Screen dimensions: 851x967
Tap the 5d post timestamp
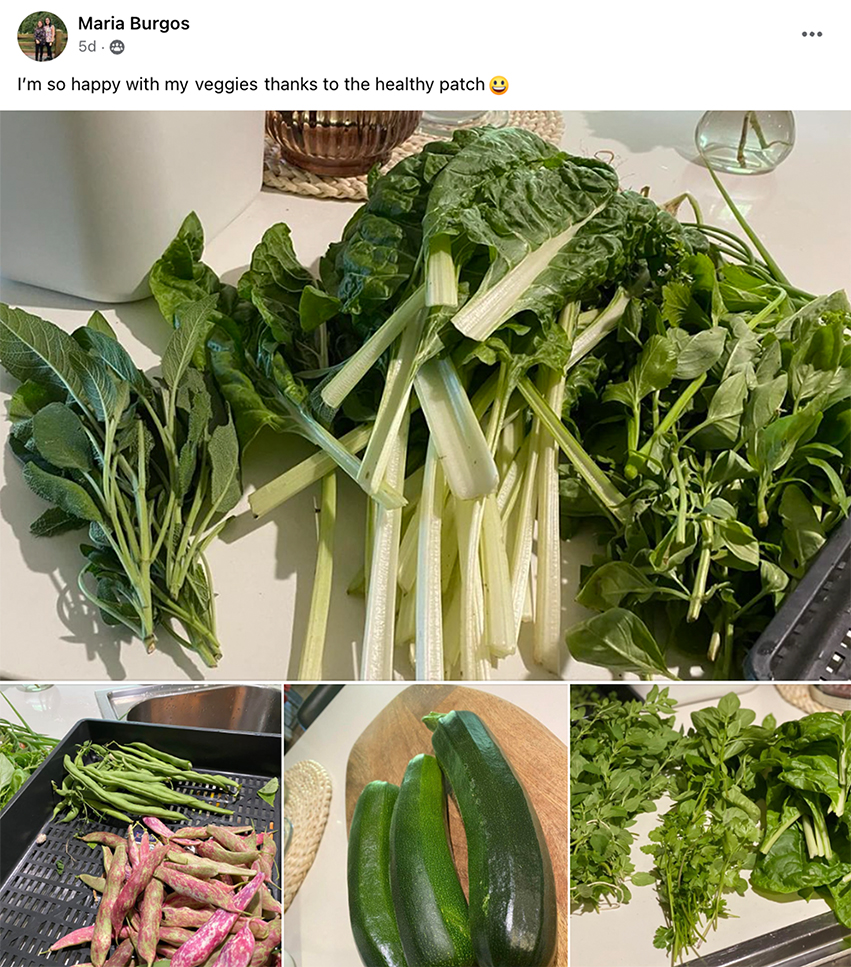pyautogui.click(x=87, y=47)
